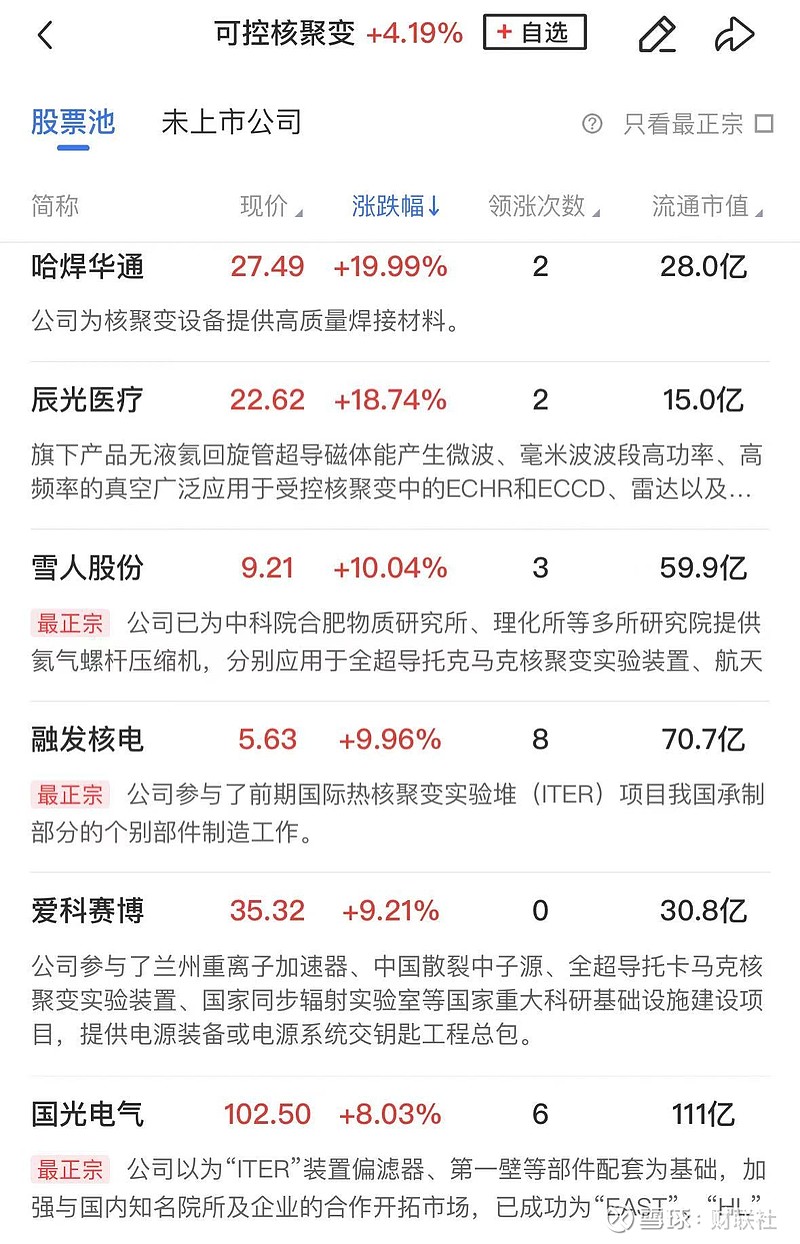
Task: Click the +4.19% change indicator in title
Action: click(x=414, y=33)
